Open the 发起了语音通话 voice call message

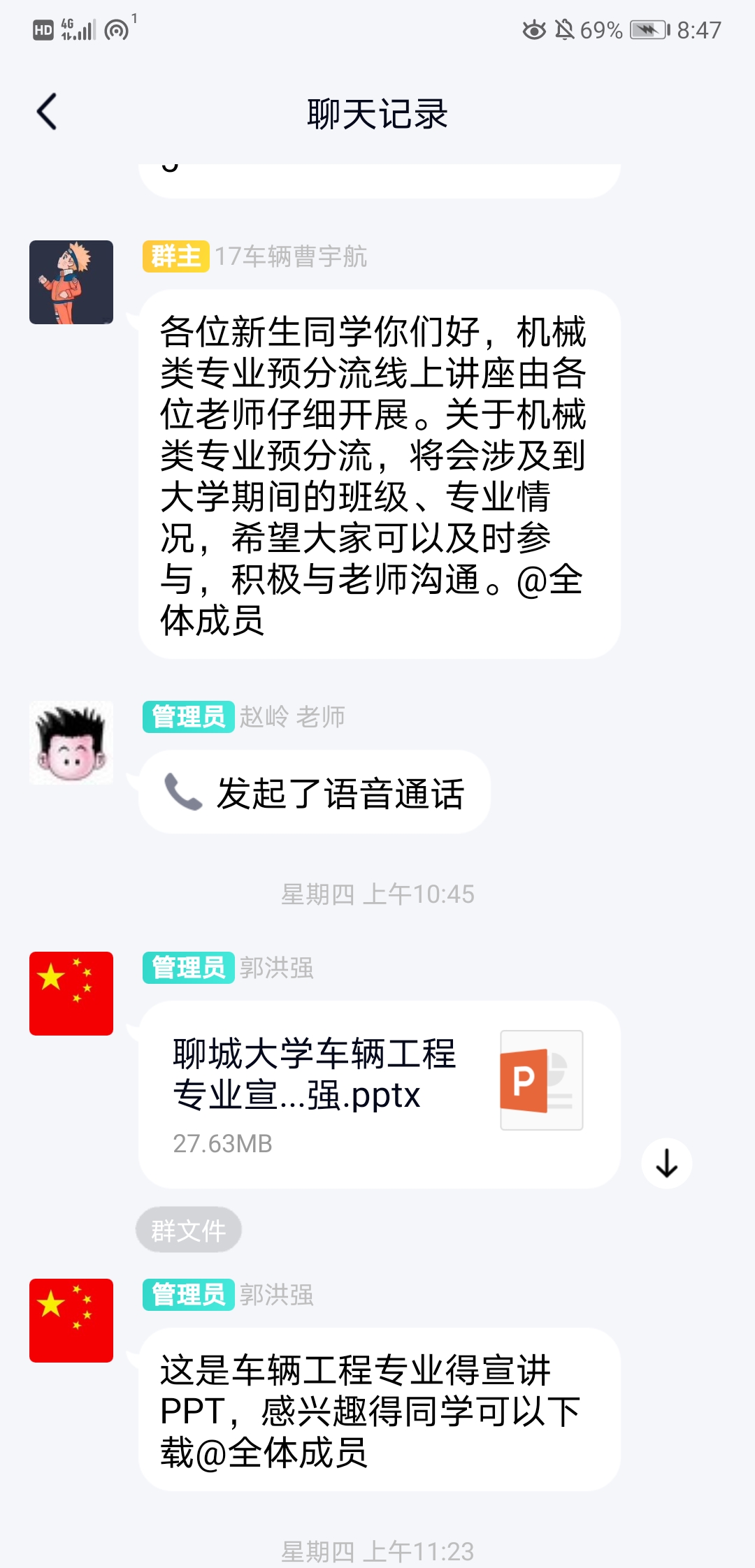tap(315, 792)
